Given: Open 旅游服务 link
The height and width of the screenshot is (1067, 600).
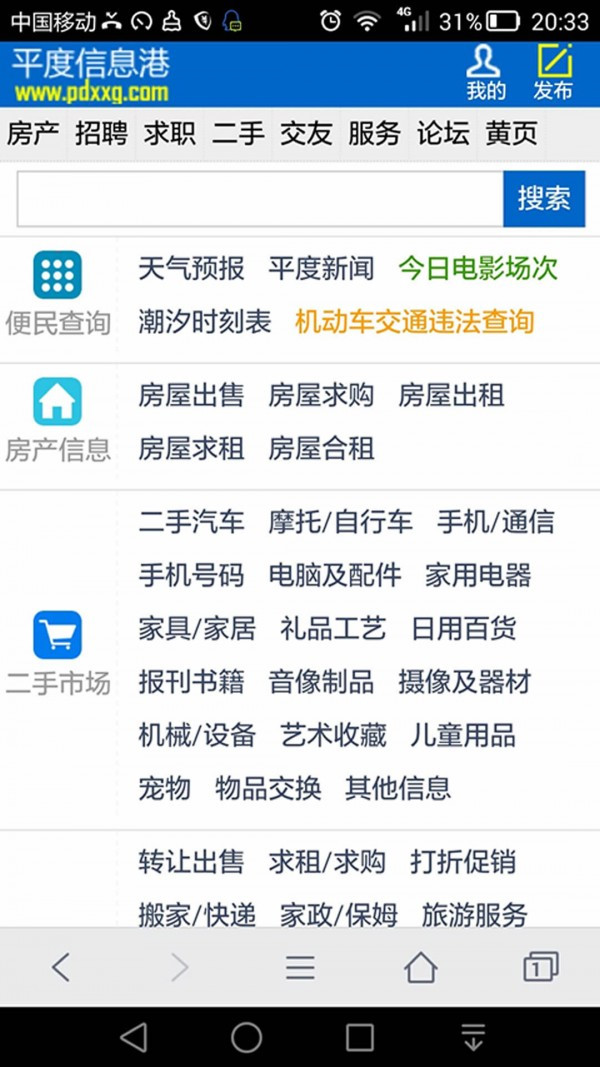Looking at the screenshot, I should (474, 914).
